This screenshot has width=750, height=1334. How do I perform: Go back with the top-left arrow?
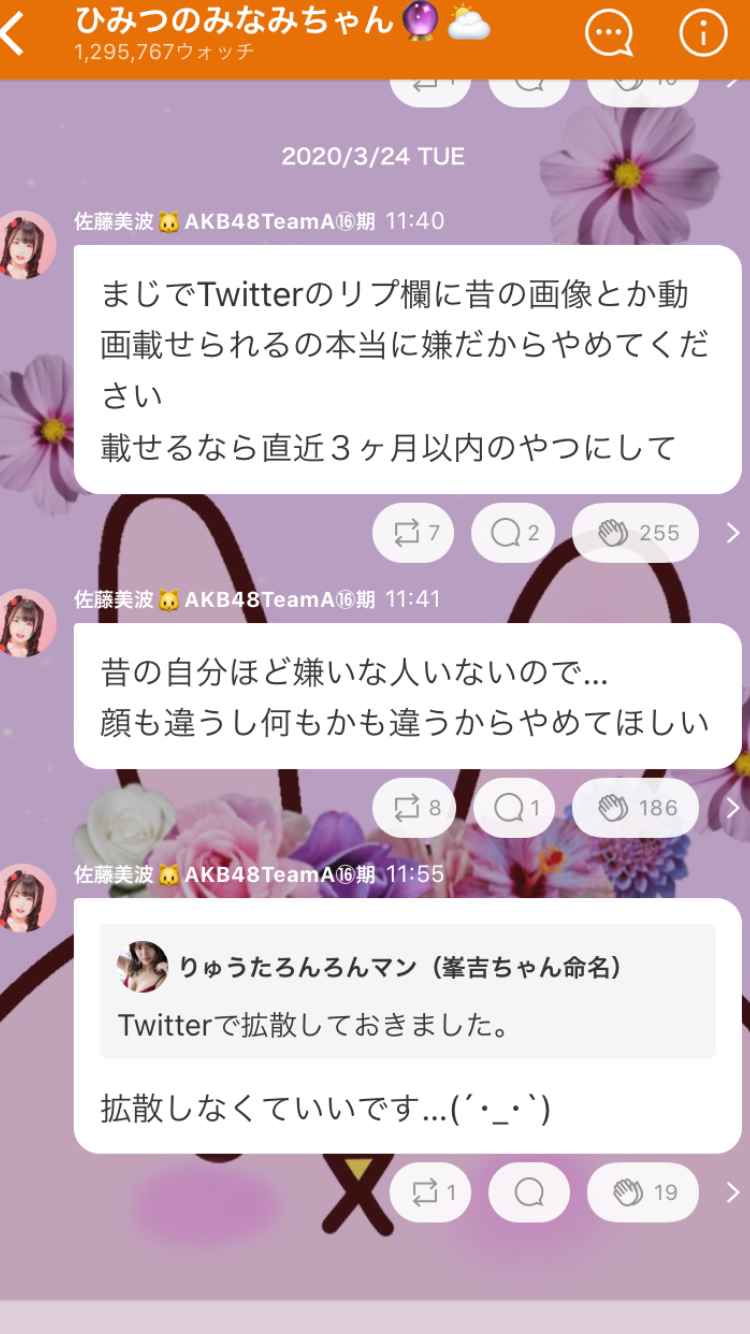(x=12, y=35)
